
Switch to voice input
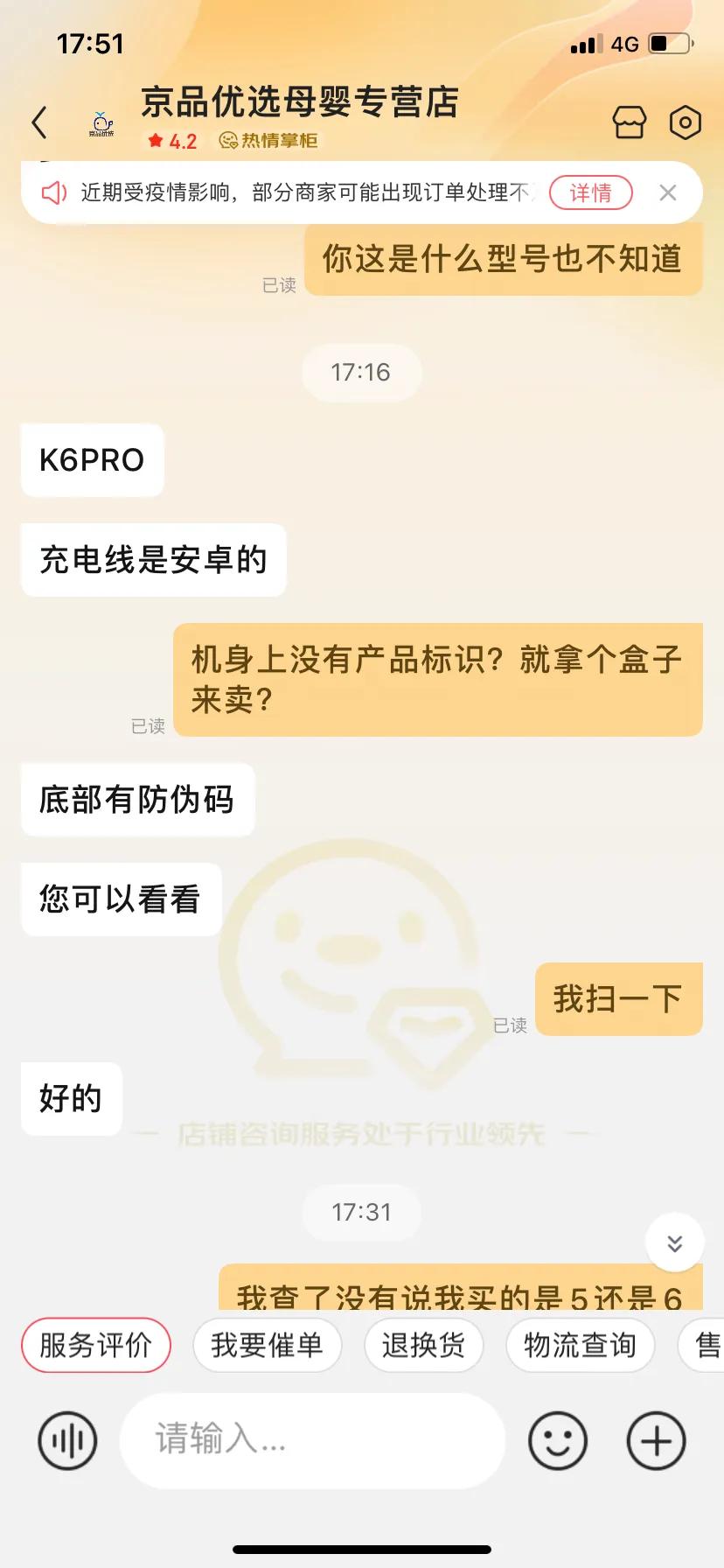click(67, 1440)
